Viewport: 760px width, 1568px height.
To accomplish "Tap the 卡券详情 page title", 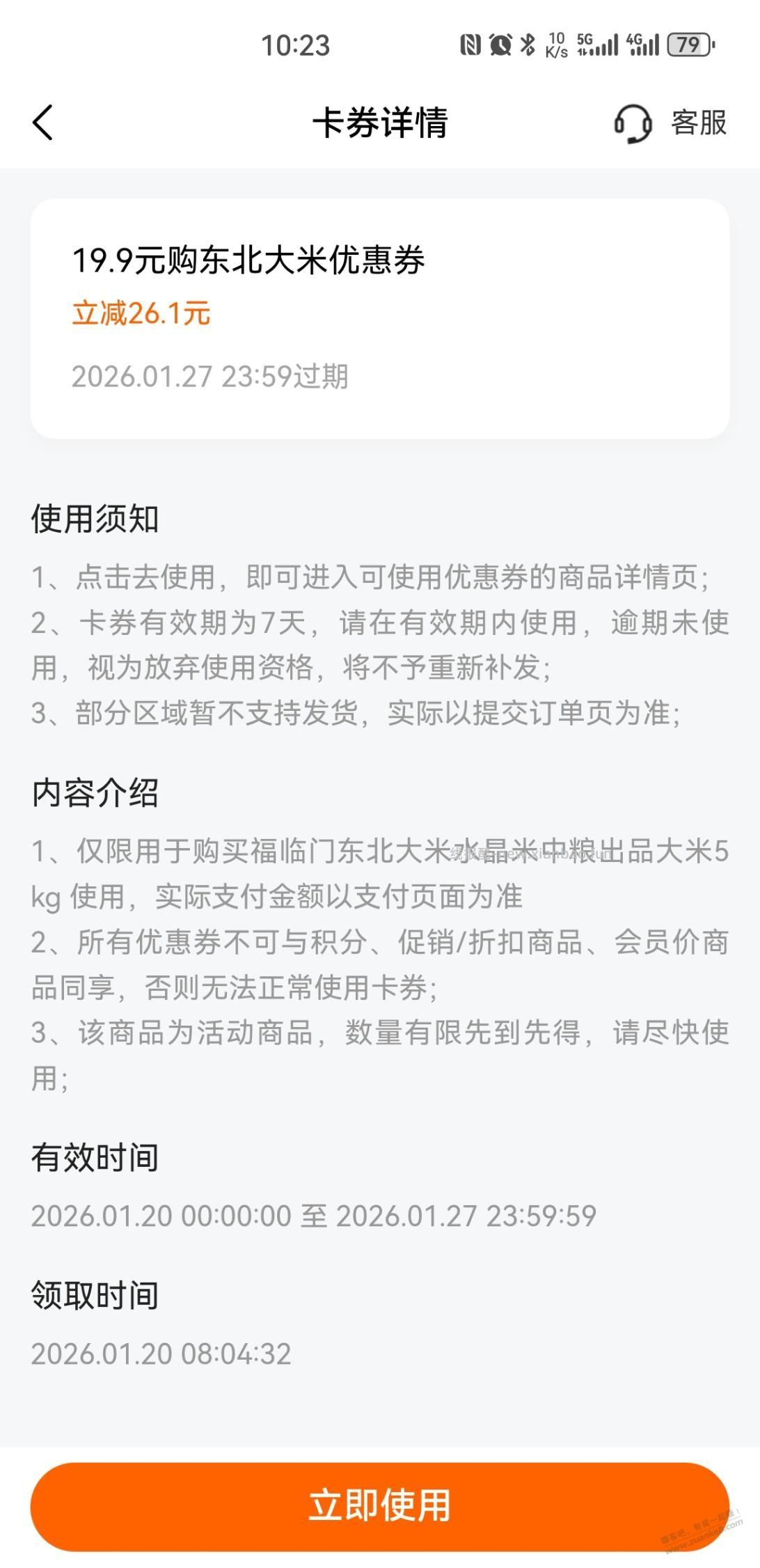I will [380, 123].
